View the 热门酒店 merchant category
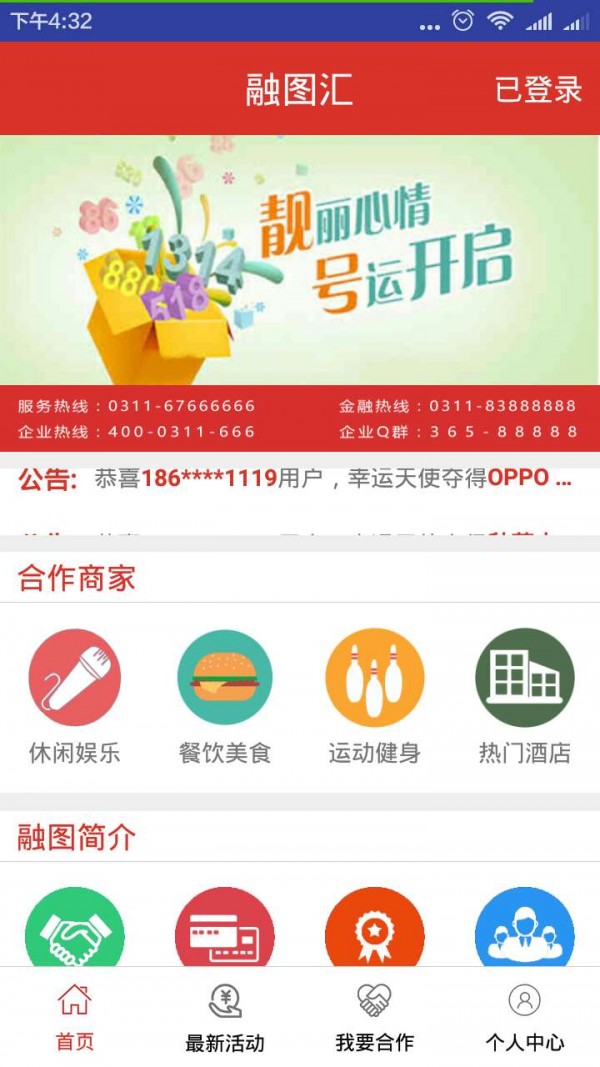This screenshot has height=1067, width=600. coord(525,697)
